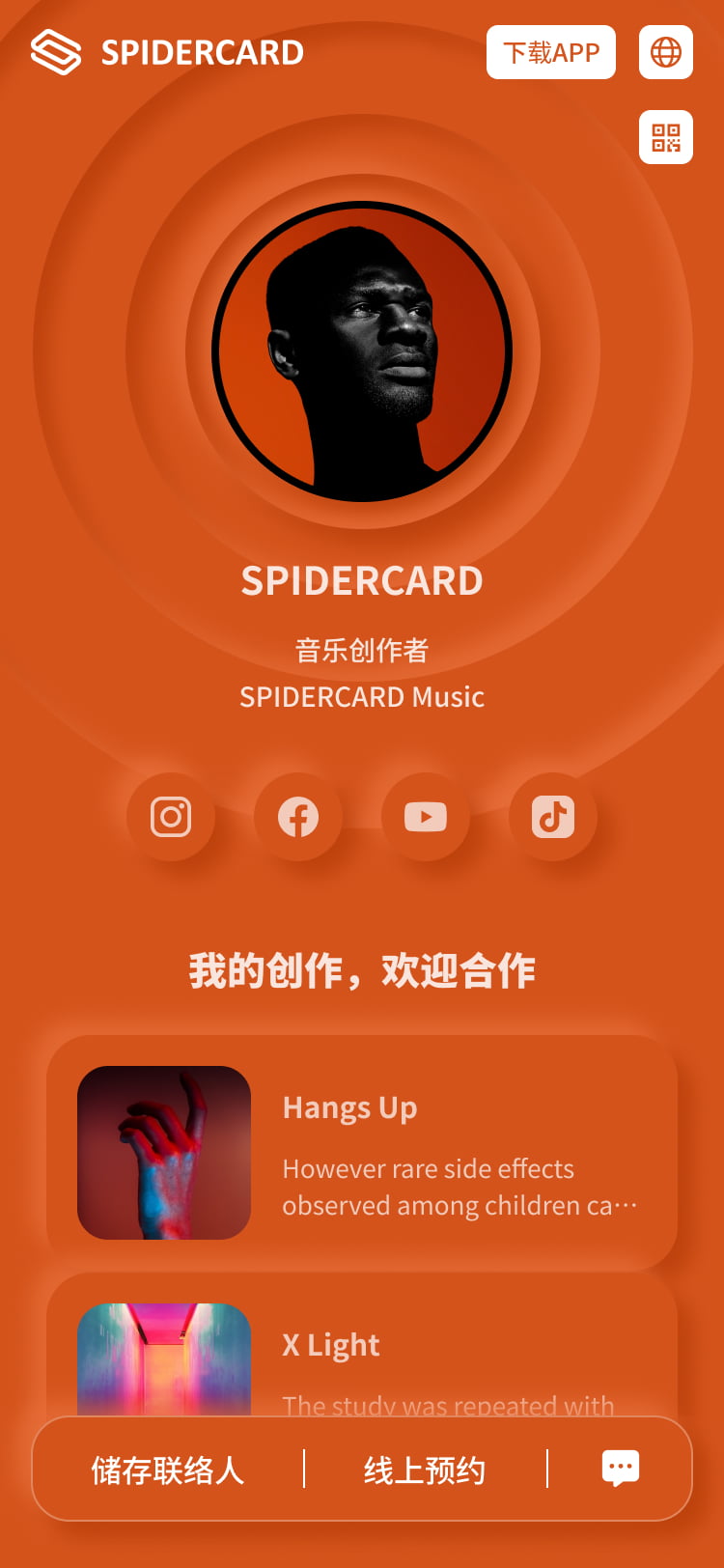Click the 音乐创作者 job title text
This screenshot has height=1568, width=724.
point(362,652)
